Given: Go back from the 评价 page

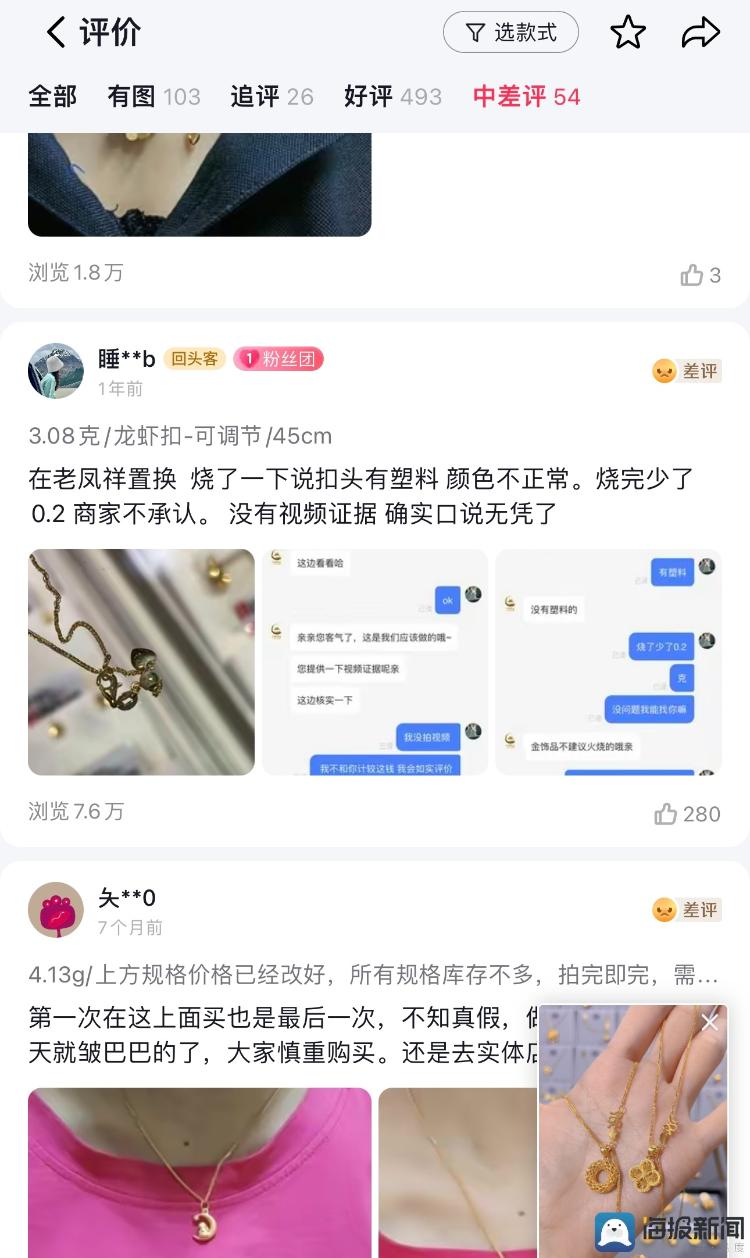Looking at the screenshot, I should [56, 32].
